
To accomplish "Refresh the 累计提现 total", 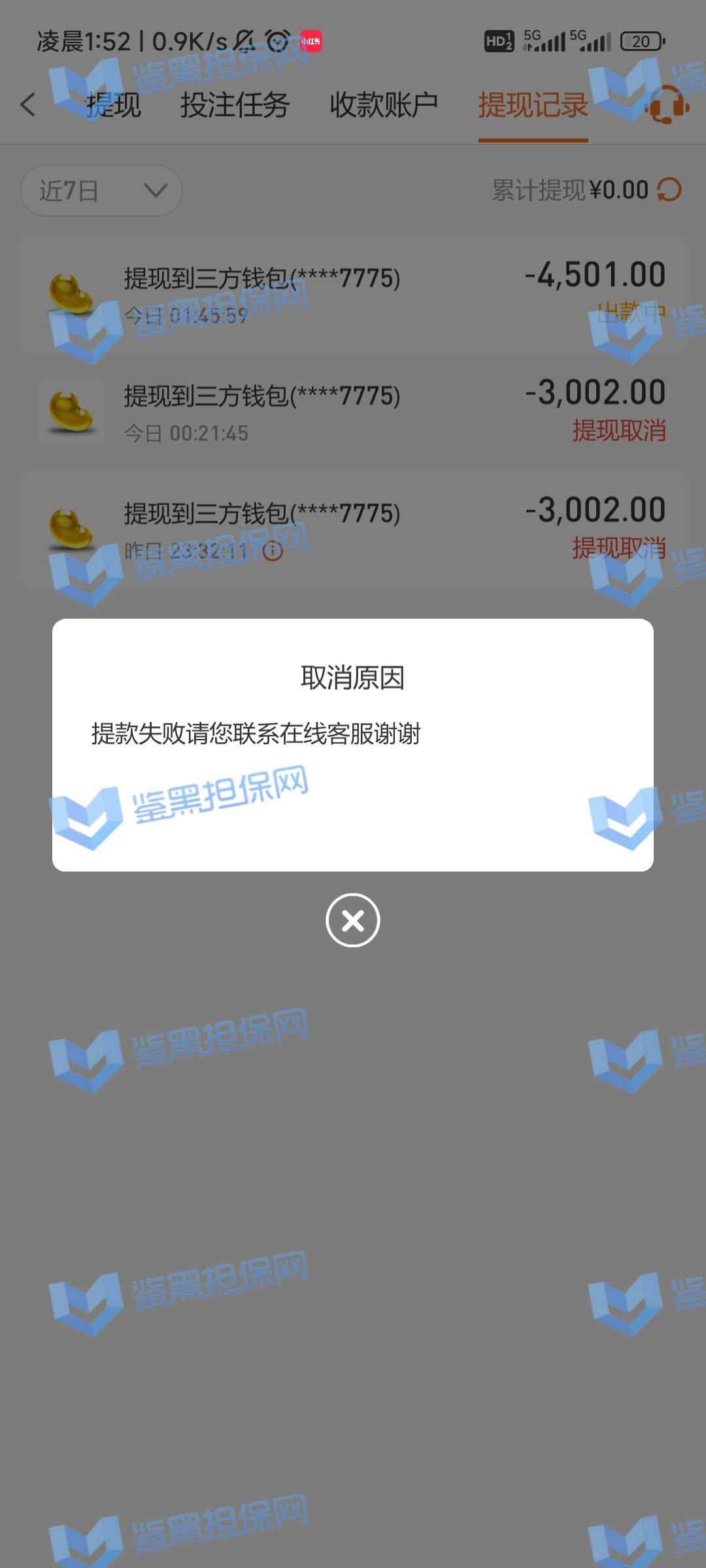I will (669, 190).
